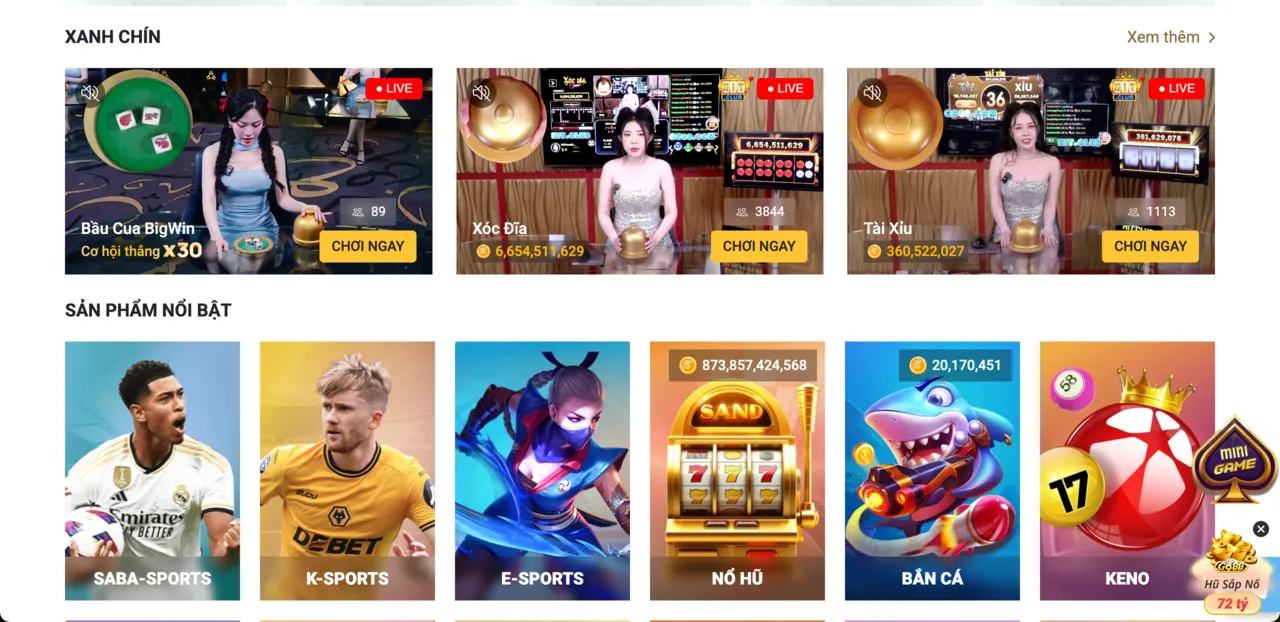This screenshot has height=622, width=1280.
Task: Open the Nổ Hũ slot games tile
Action: 737,471
